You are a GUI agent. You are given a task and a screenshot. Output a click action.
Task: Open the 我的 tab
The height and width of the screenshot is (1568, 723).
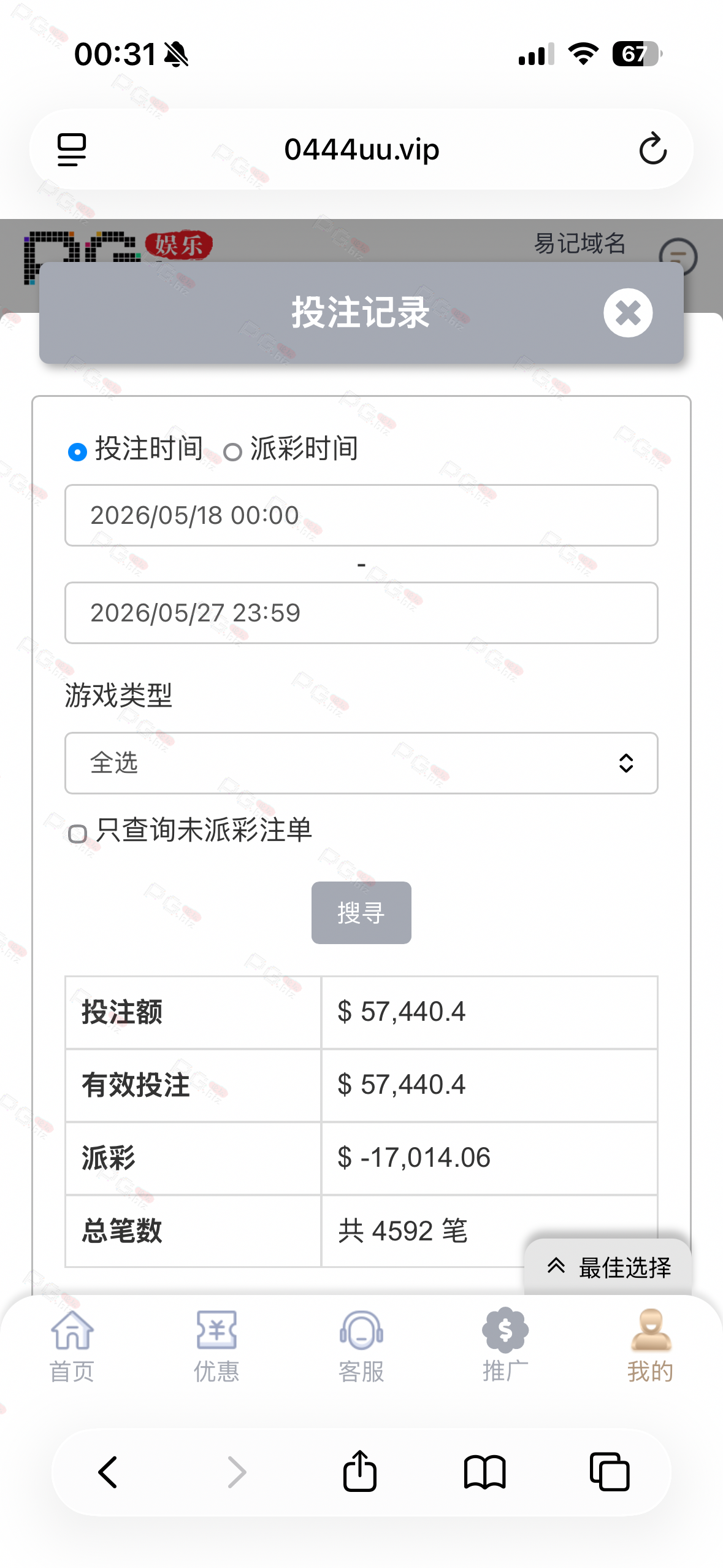[650, 1346]
